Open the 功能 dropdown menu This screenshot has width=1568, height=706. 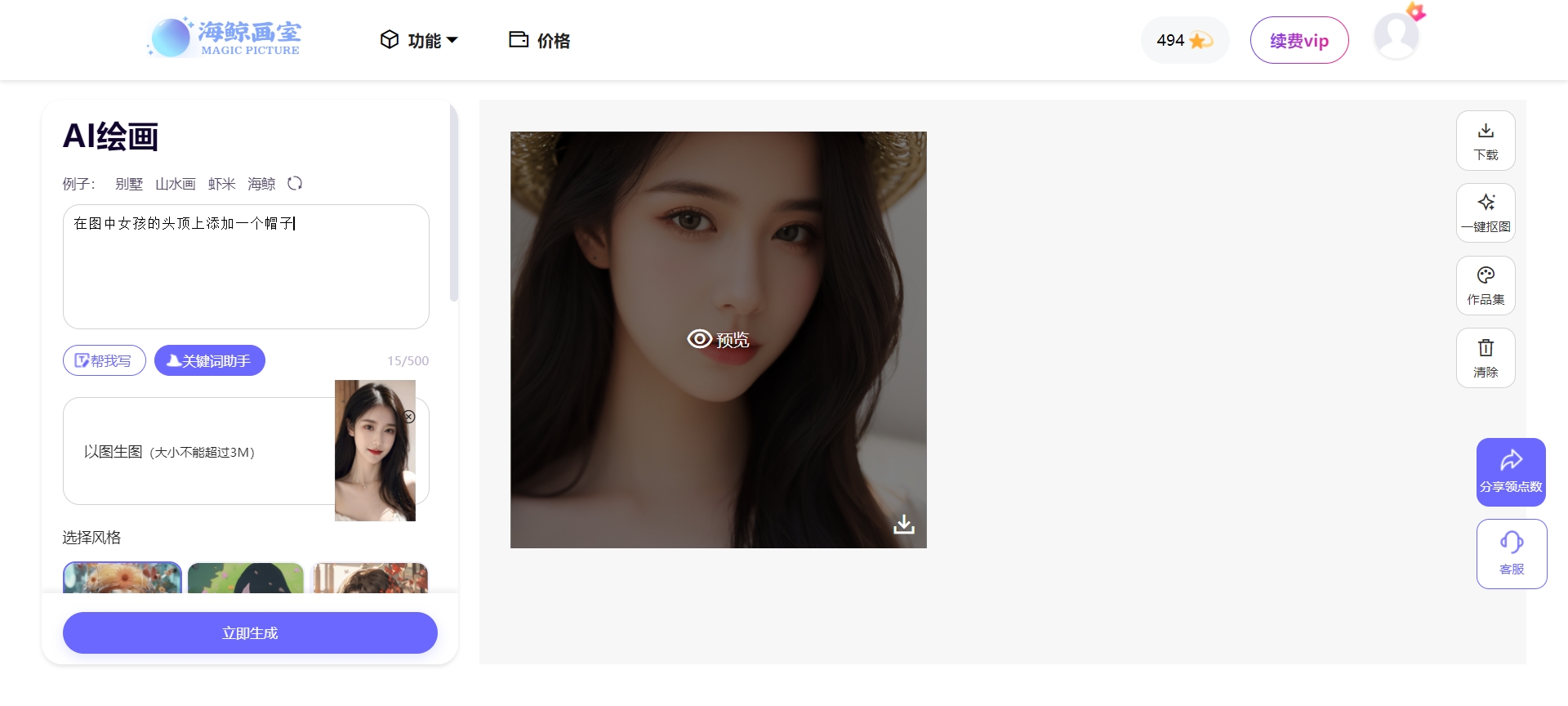pos(419,40)
